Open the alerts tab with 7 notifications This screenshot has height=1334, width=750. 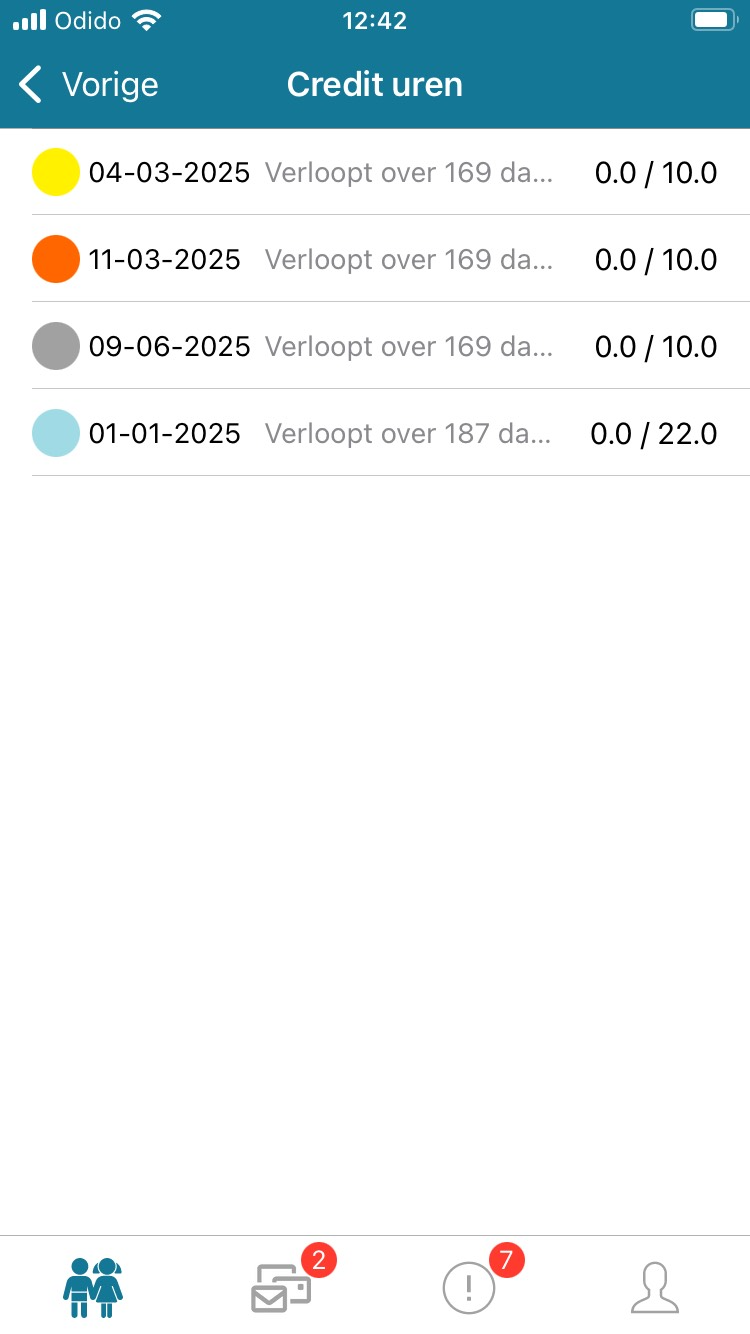point(469,1287)
